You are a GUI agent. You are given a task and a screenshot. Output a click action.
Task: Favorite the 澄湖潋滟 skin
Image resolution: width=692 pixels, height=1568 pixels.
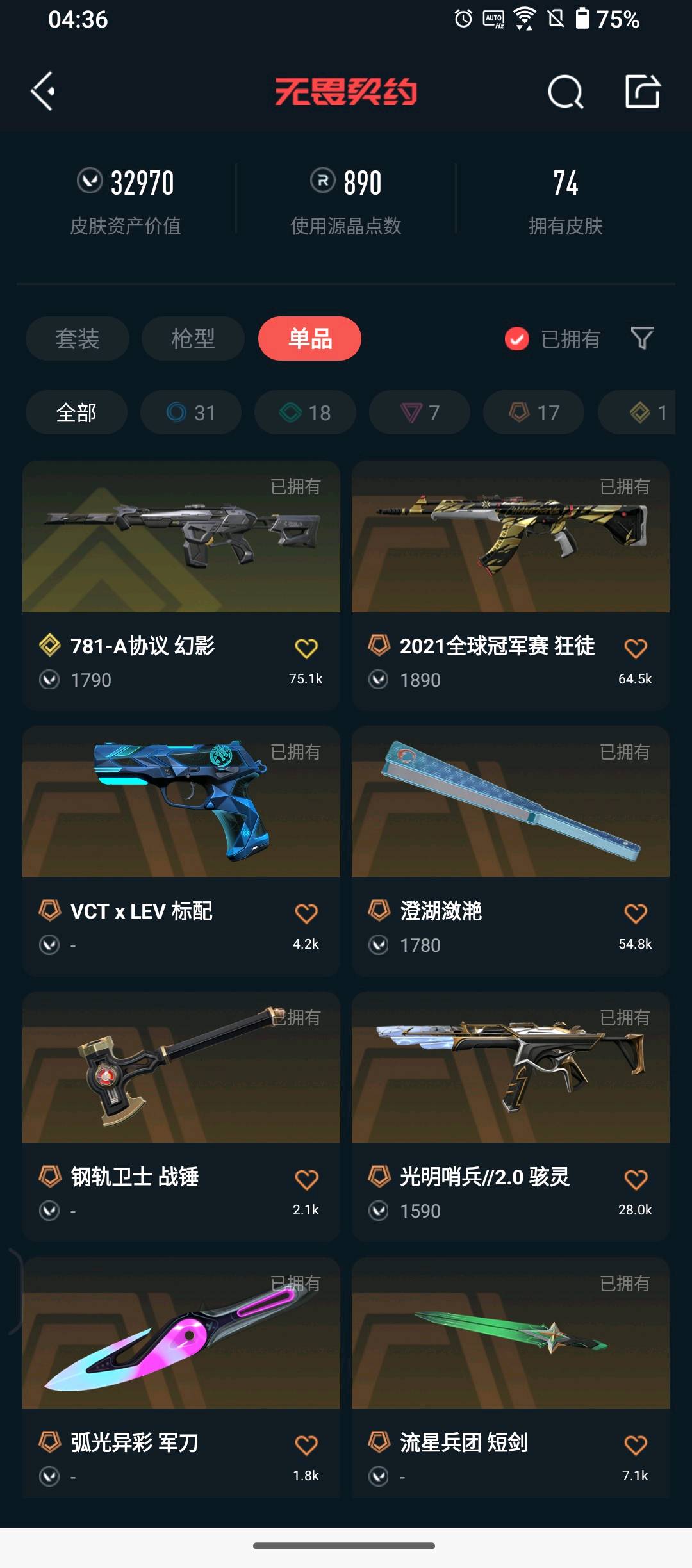635,913
